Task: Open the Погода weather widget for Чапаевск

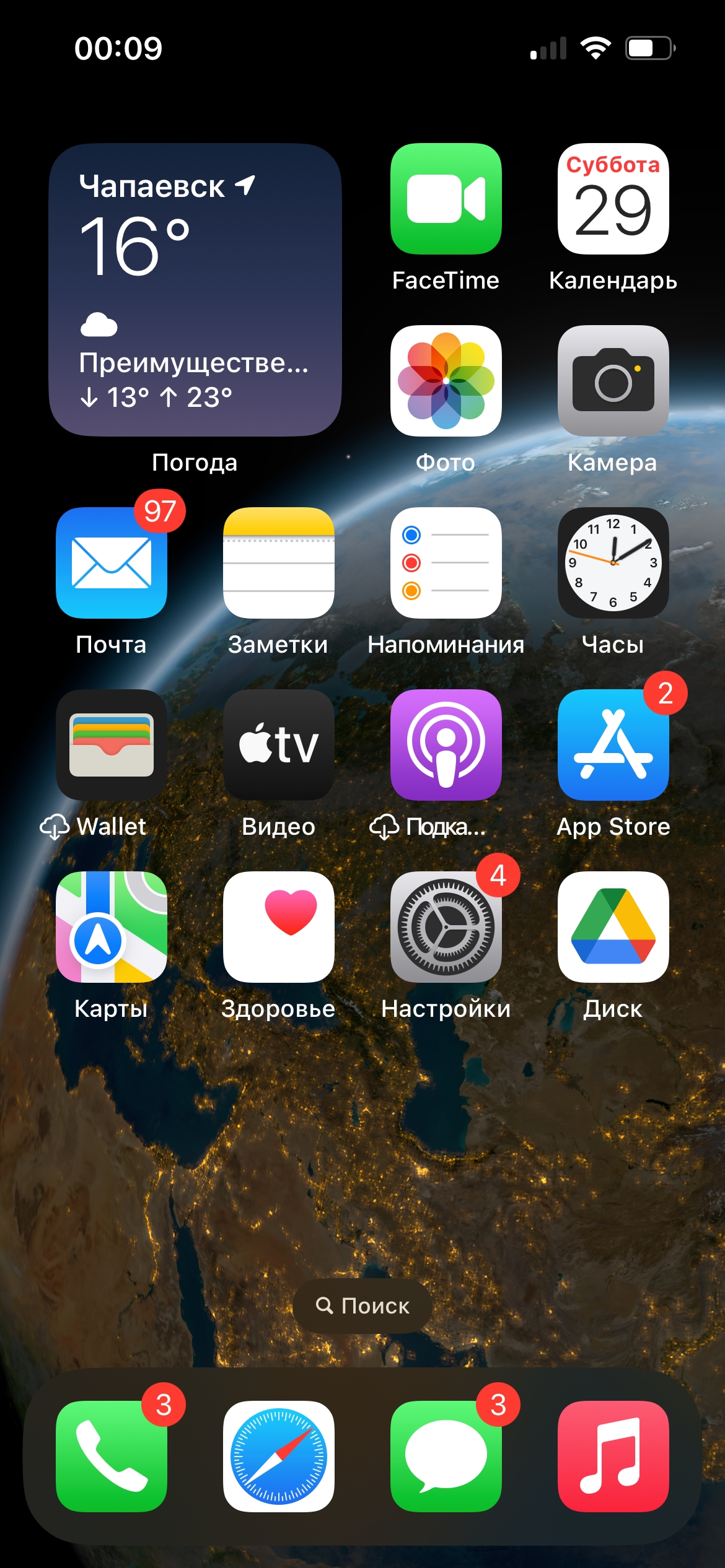Action: click(195, 290)
